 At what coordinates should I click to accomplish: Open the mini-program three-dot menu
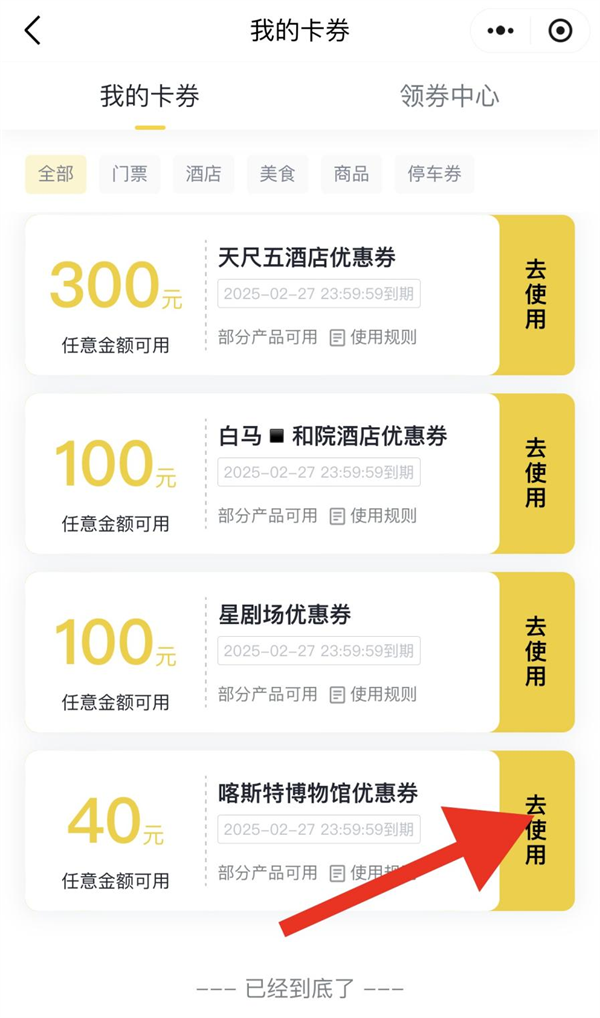click(500, 31)
